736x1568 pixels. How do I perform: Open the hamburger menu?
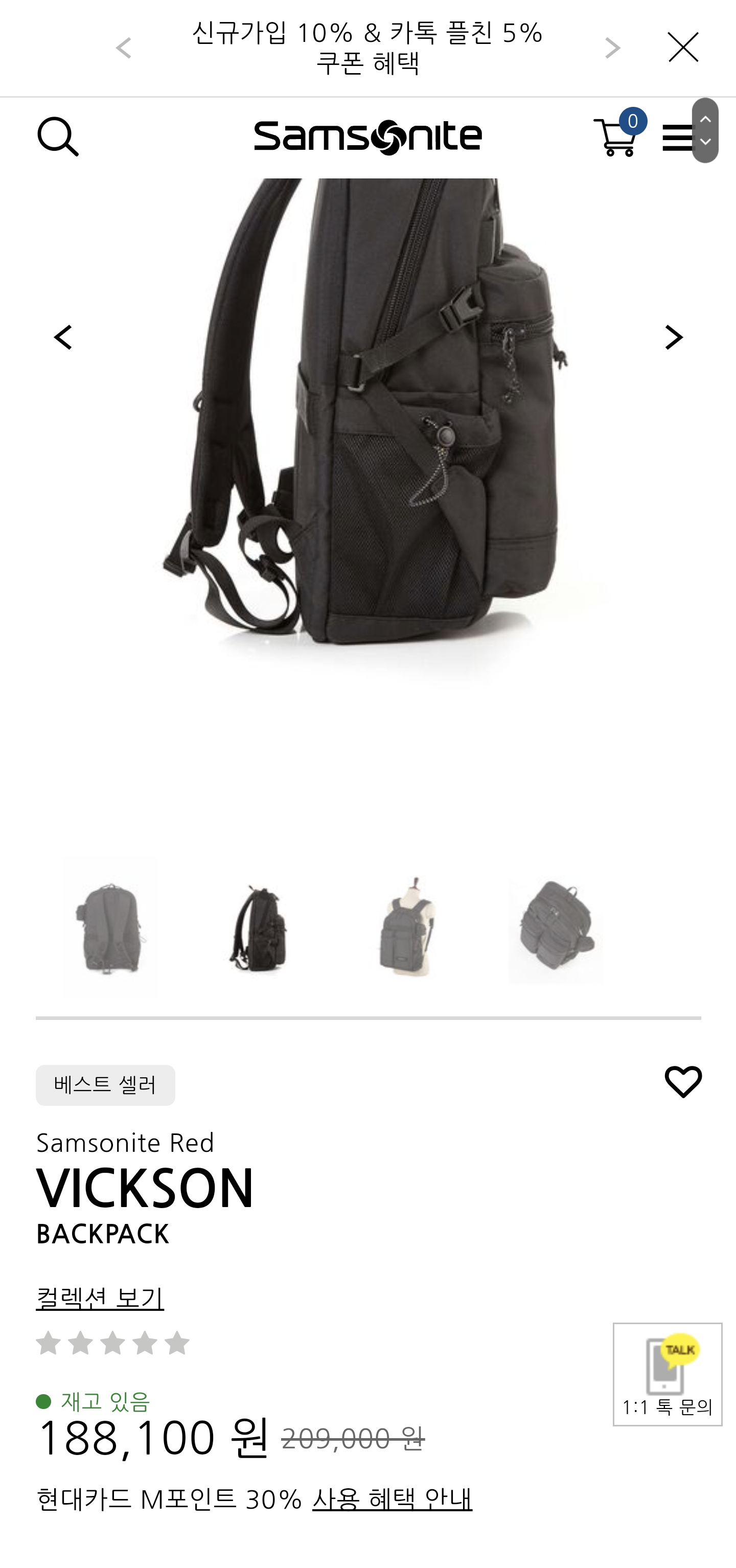point(677,138)
